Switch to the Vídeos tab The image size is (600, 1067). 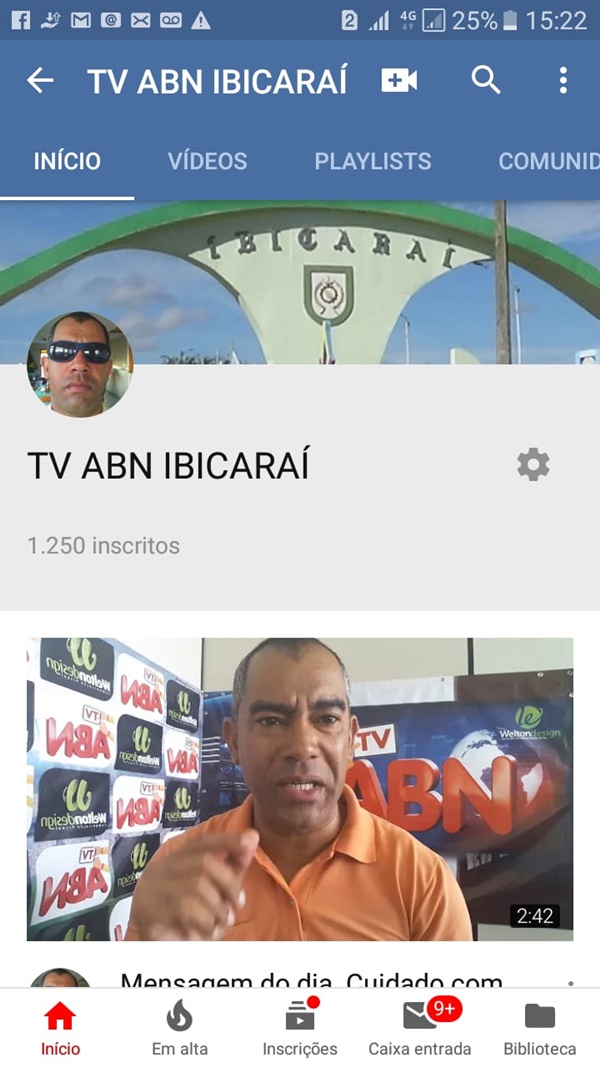pos(207,161)
